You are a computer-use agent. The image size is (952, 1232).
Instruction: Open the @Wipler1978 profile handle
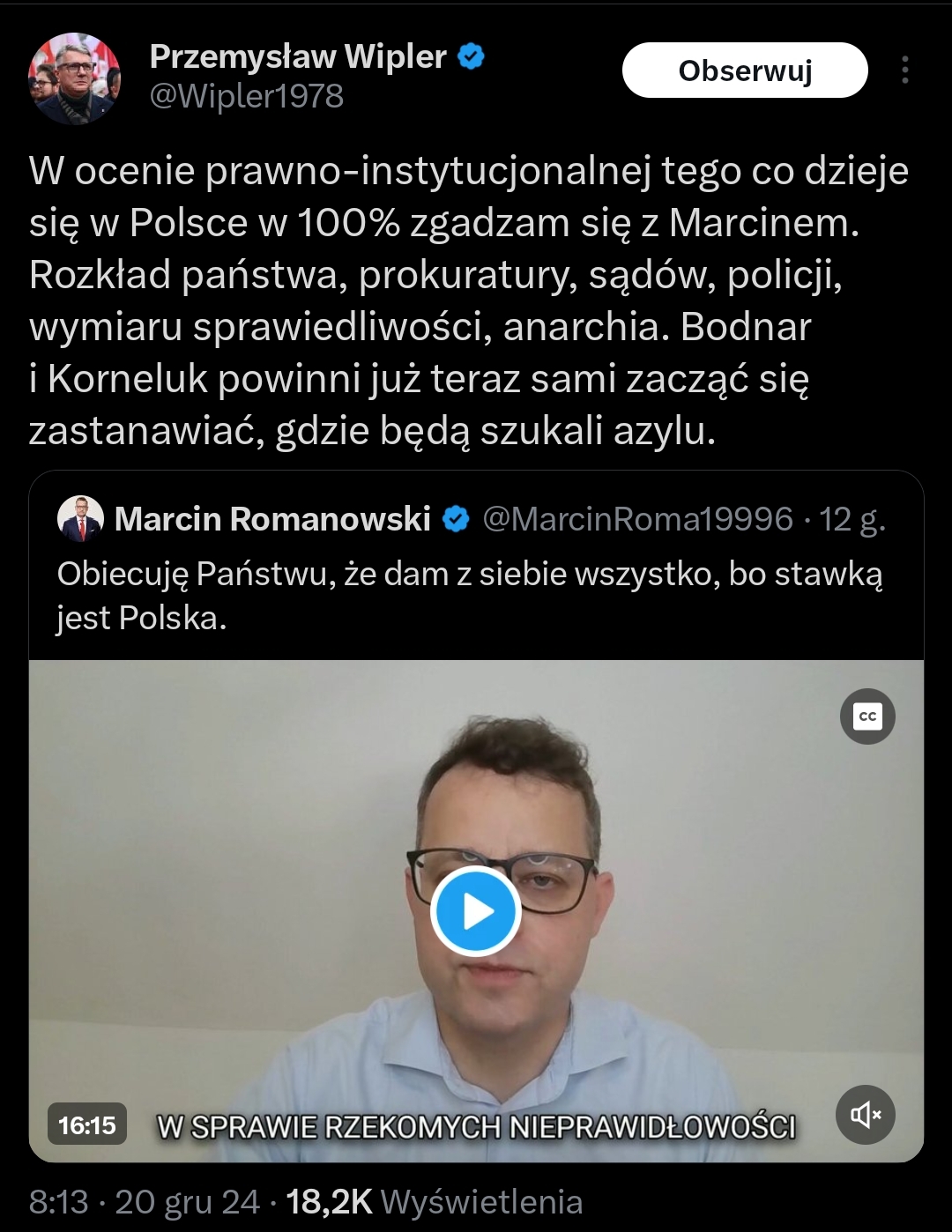pos(247,96)
